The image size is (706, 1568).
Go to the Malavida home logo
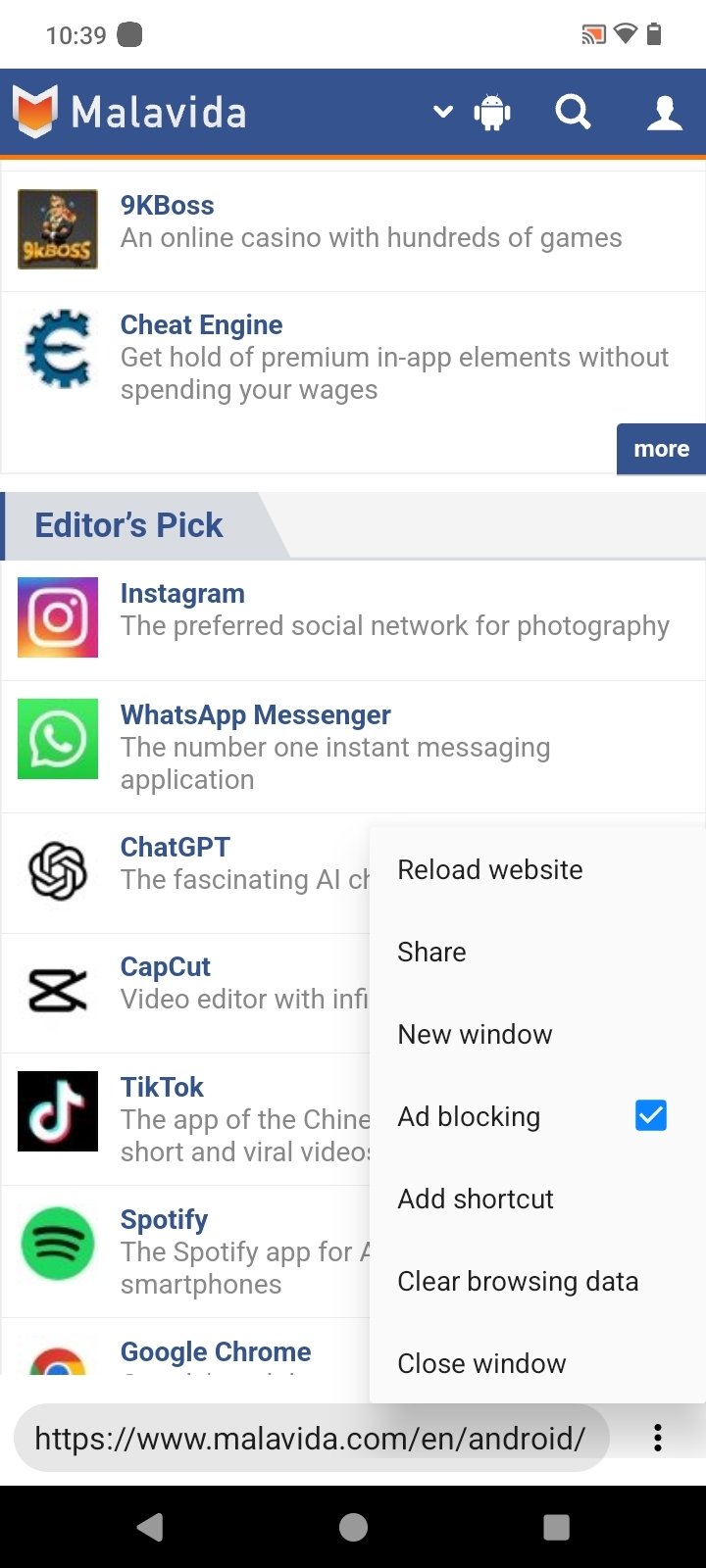129,113
